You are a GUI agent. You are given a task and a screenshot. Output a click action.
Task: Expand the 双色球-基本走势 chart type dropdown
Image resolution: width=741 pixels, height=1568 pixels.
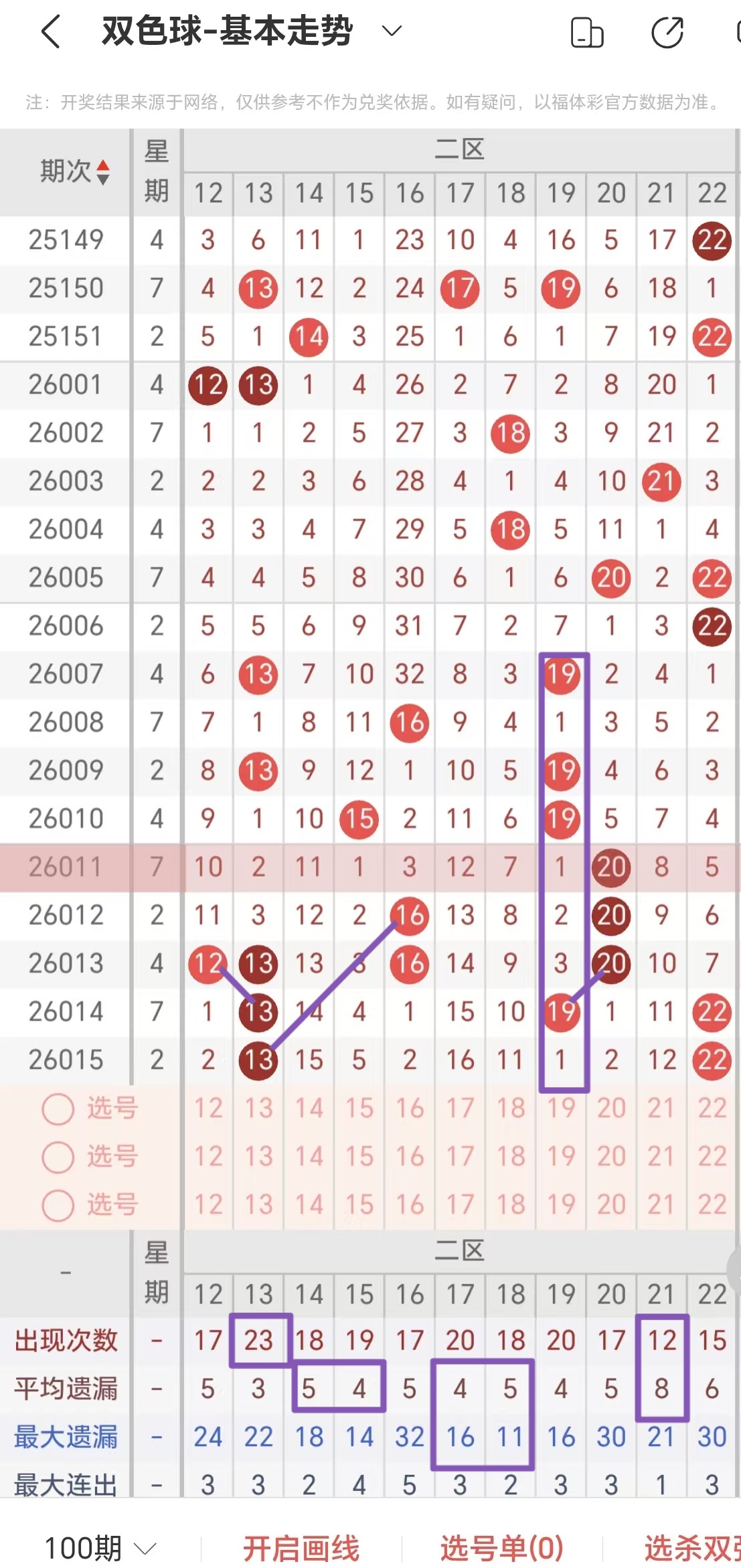pyautogui.click(x=392, y=31)
